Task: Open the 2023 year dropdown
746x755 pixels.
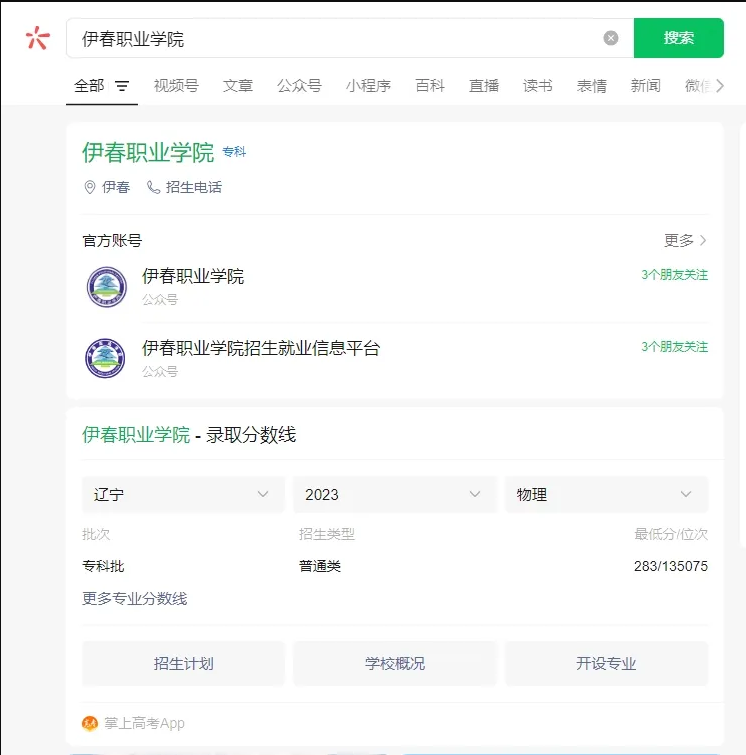Action: click(x=394, y=494)
